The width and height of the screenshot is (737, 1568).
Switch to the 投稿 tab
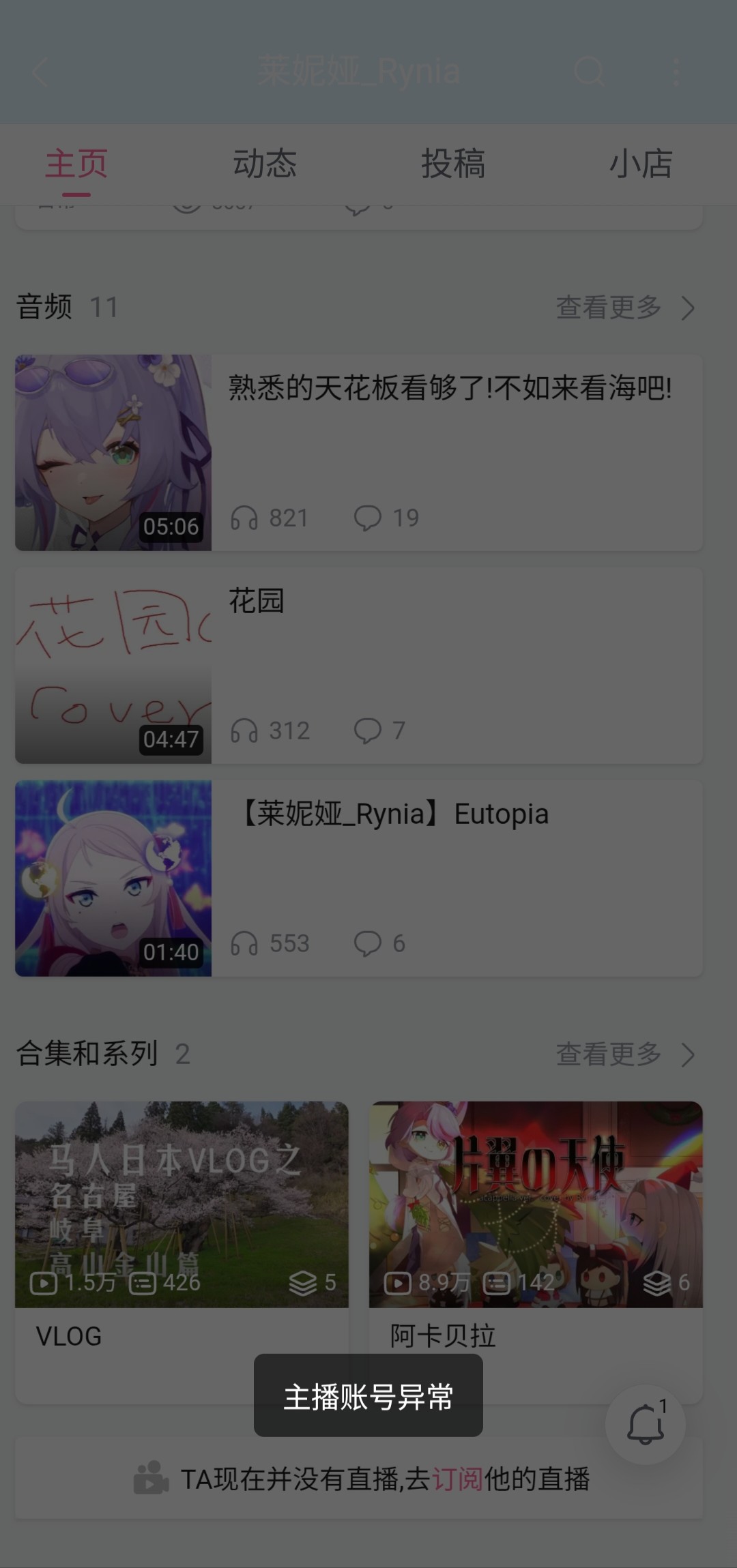pyautogui.click(x=453, y=164)
